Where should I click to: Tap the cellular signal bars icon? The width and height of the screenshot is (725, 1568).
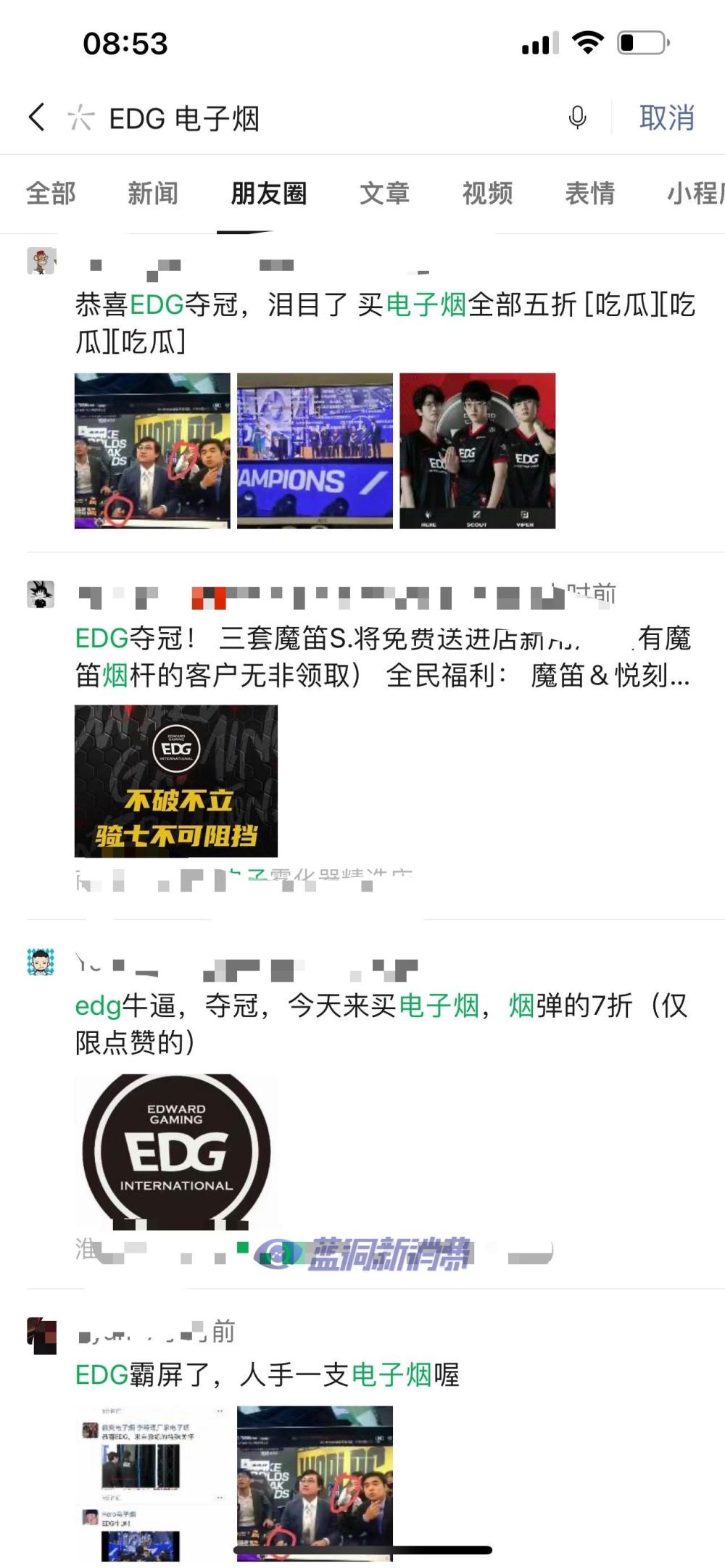(x=538, y=43)
